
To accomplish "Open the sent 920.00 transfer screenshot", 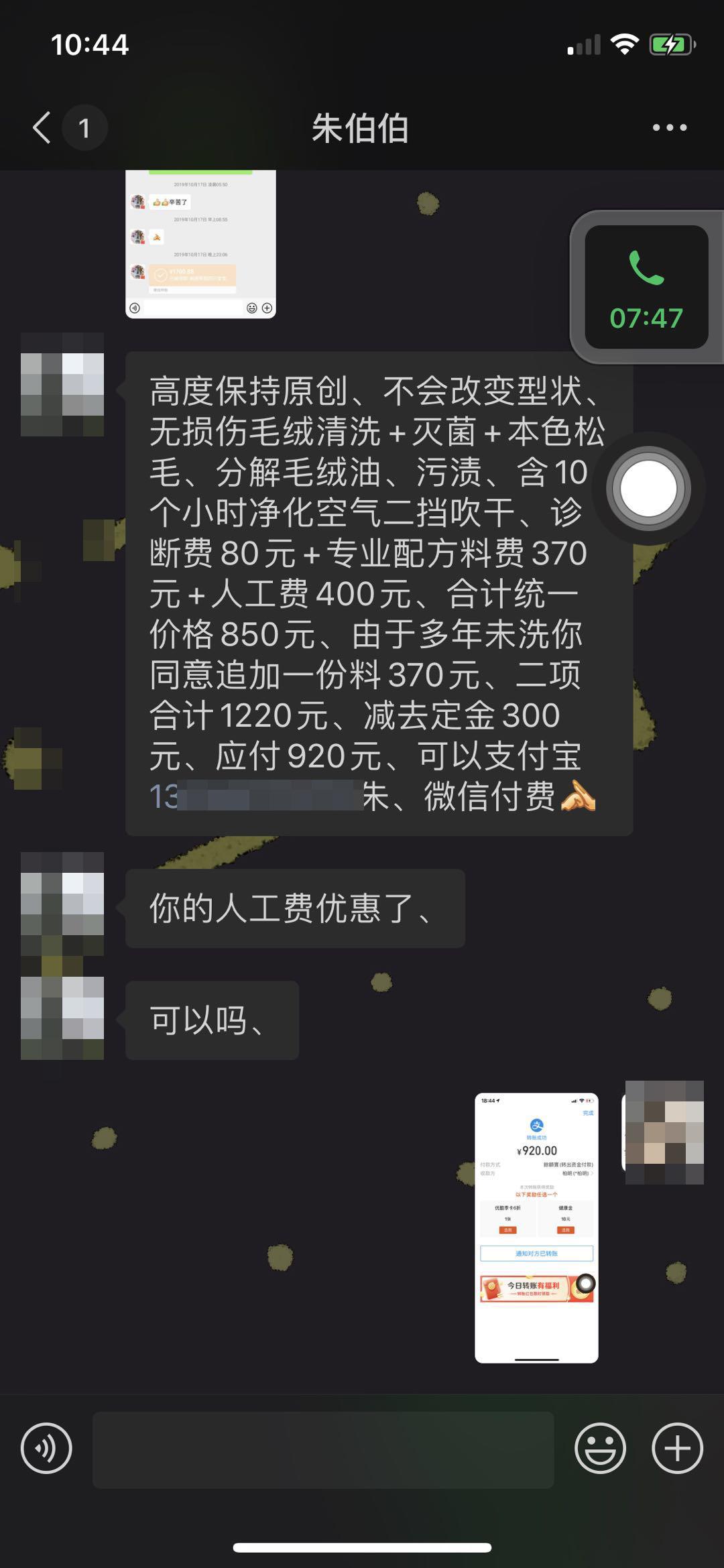I will pos(536,1227).
